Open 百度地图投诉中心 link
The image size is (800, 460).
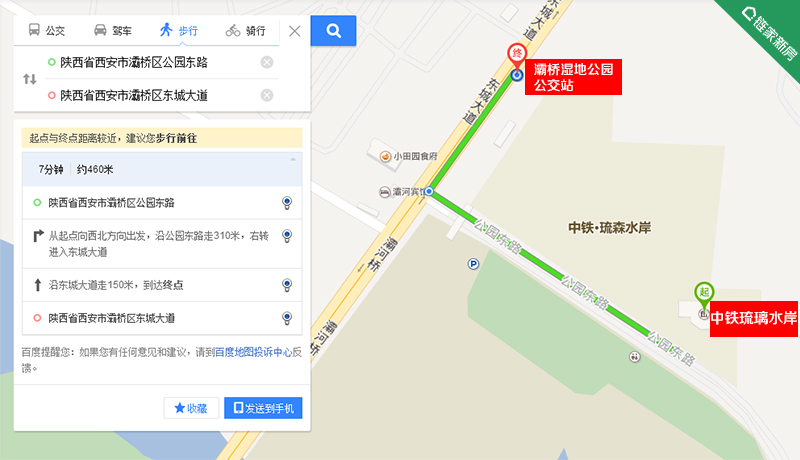(x=253, y=352)
